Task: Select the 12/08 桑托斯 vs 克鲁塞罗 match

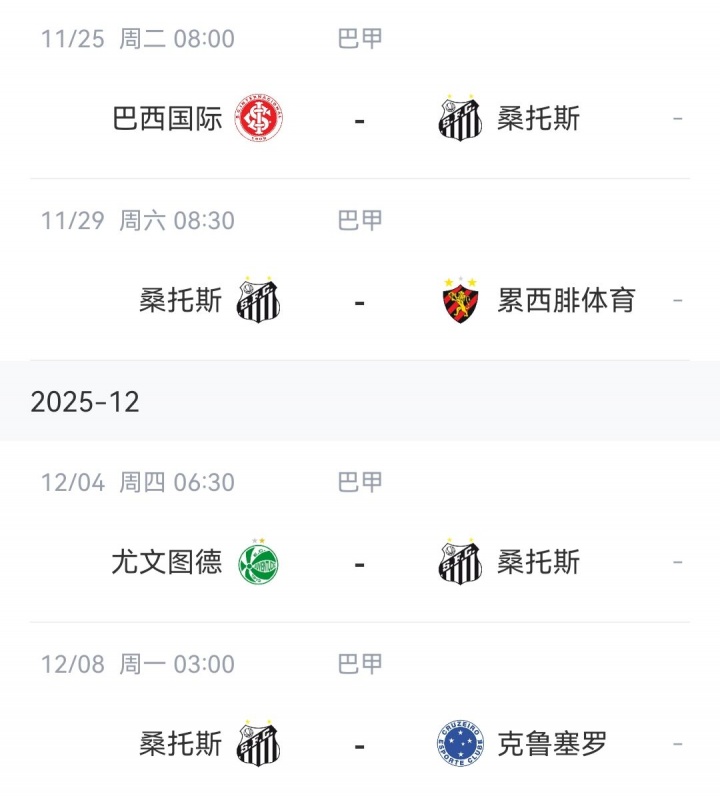Action: tap(360, 745)
